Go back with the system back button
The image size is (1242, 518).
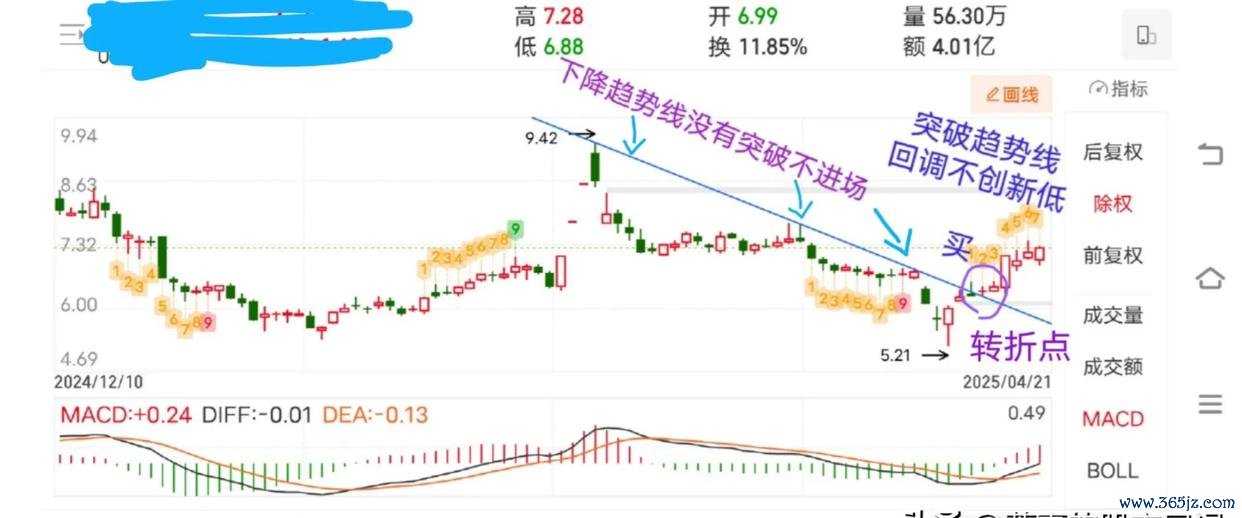point(1210,153)
